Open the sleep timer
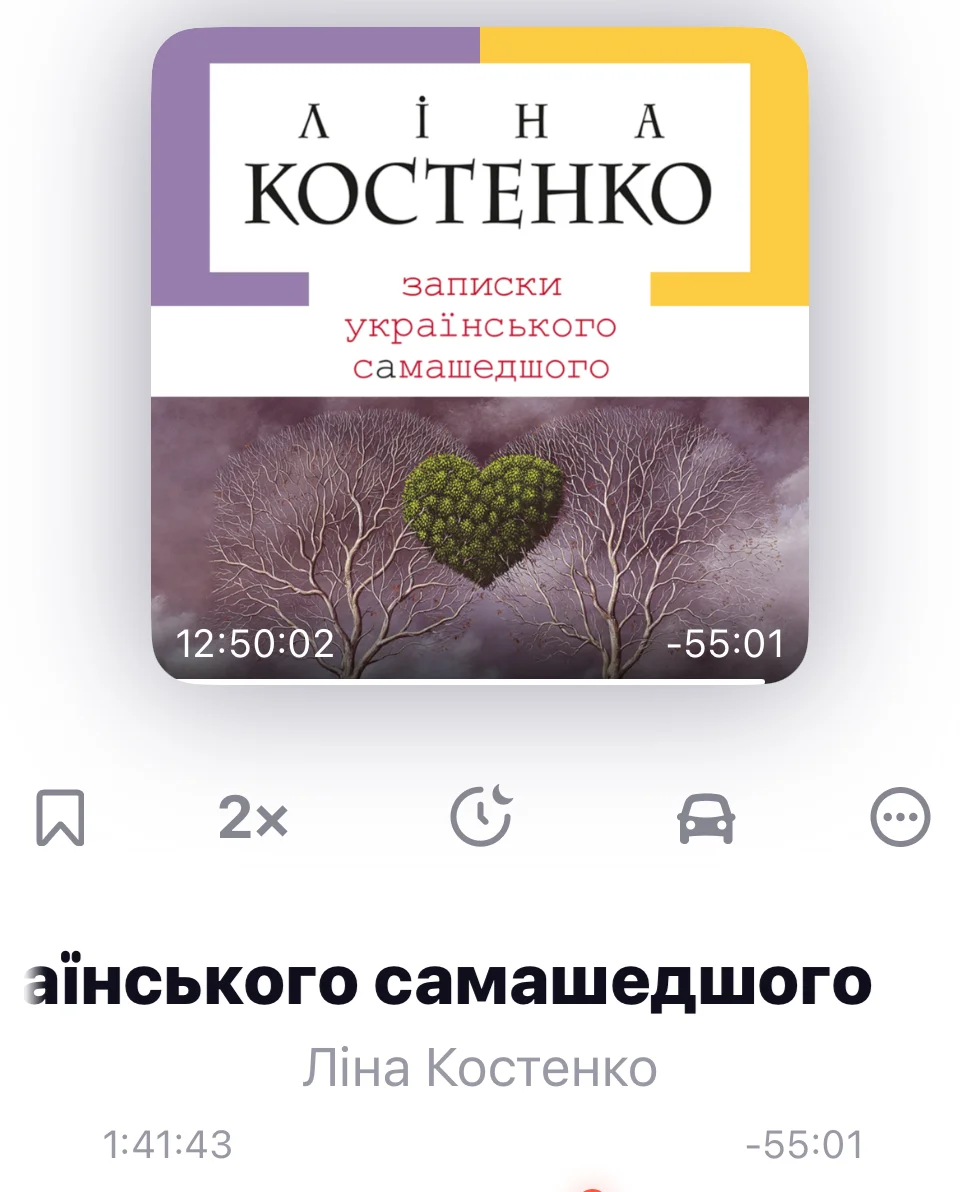This screenshot has height=1192, width=960. [x=481, y=816]
